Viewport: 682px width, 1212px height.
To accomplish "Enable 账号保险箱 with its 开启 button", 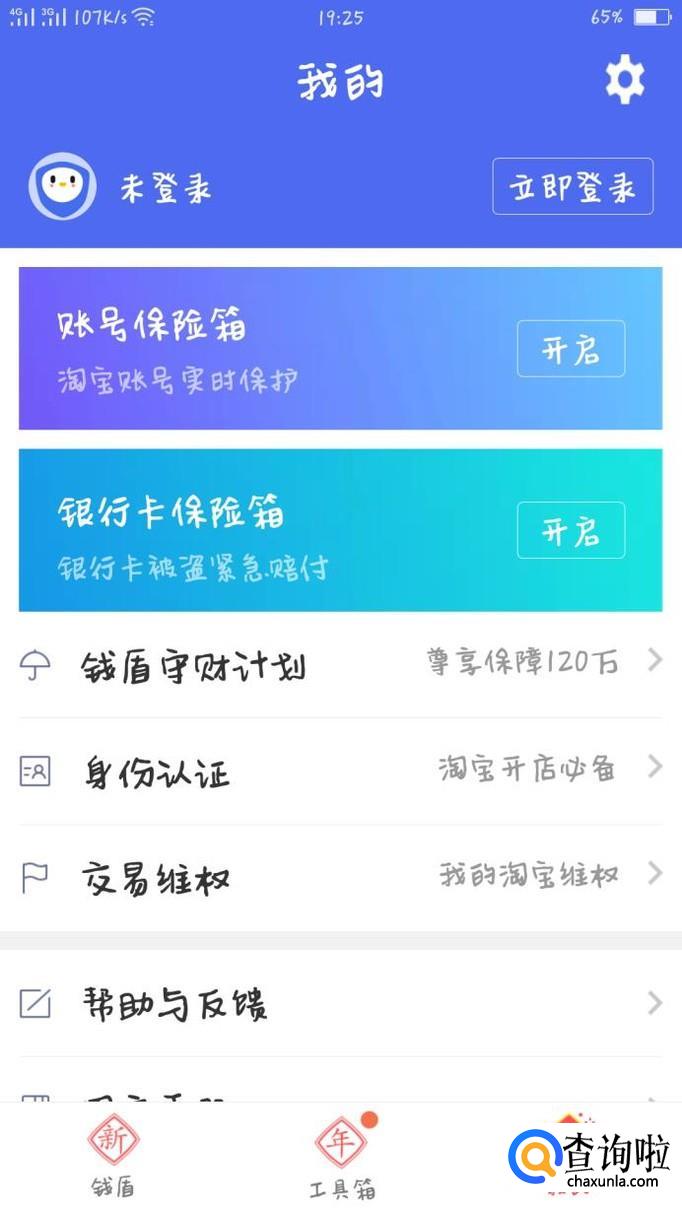I will [570, 349].
